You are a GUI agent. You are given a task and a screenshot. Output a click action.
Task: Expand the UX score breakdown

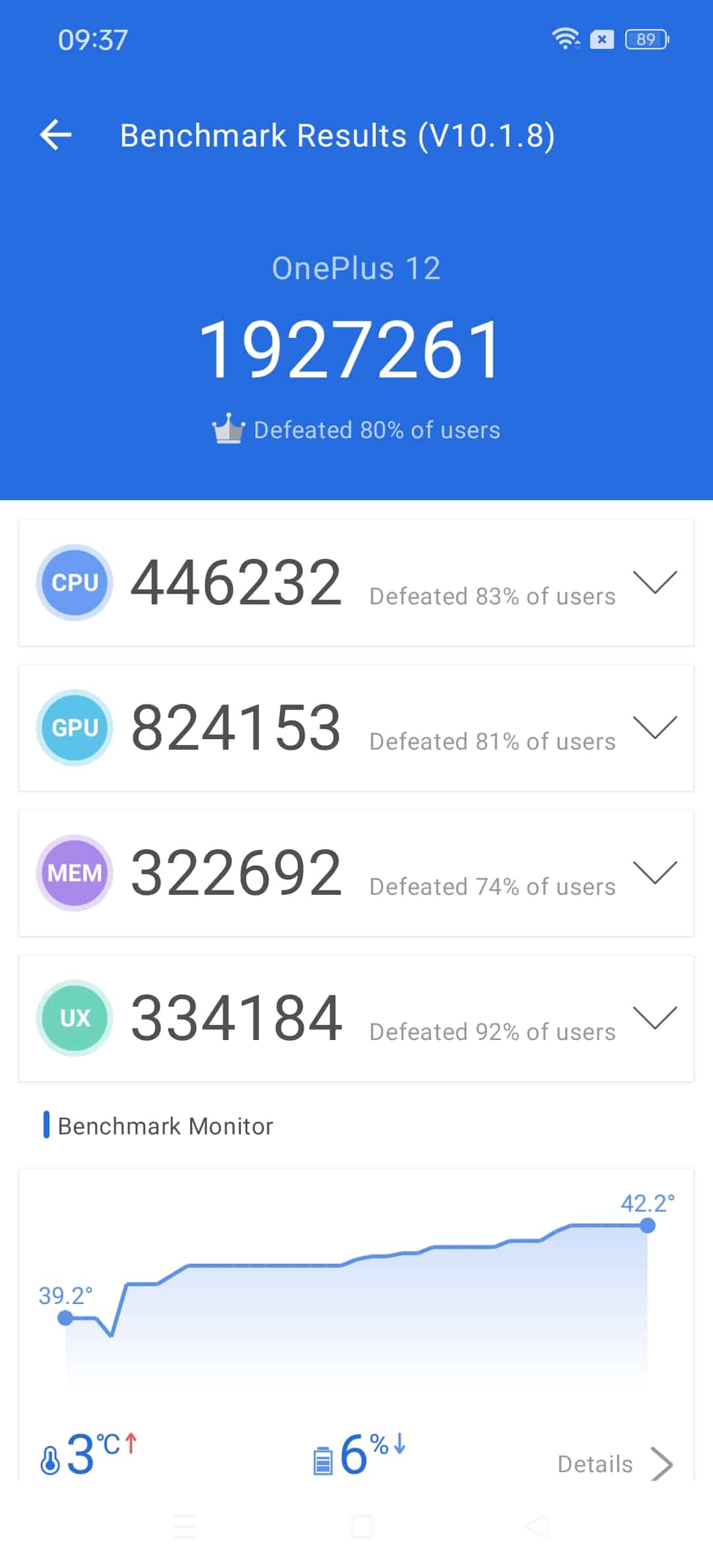tap(655, 1018)
